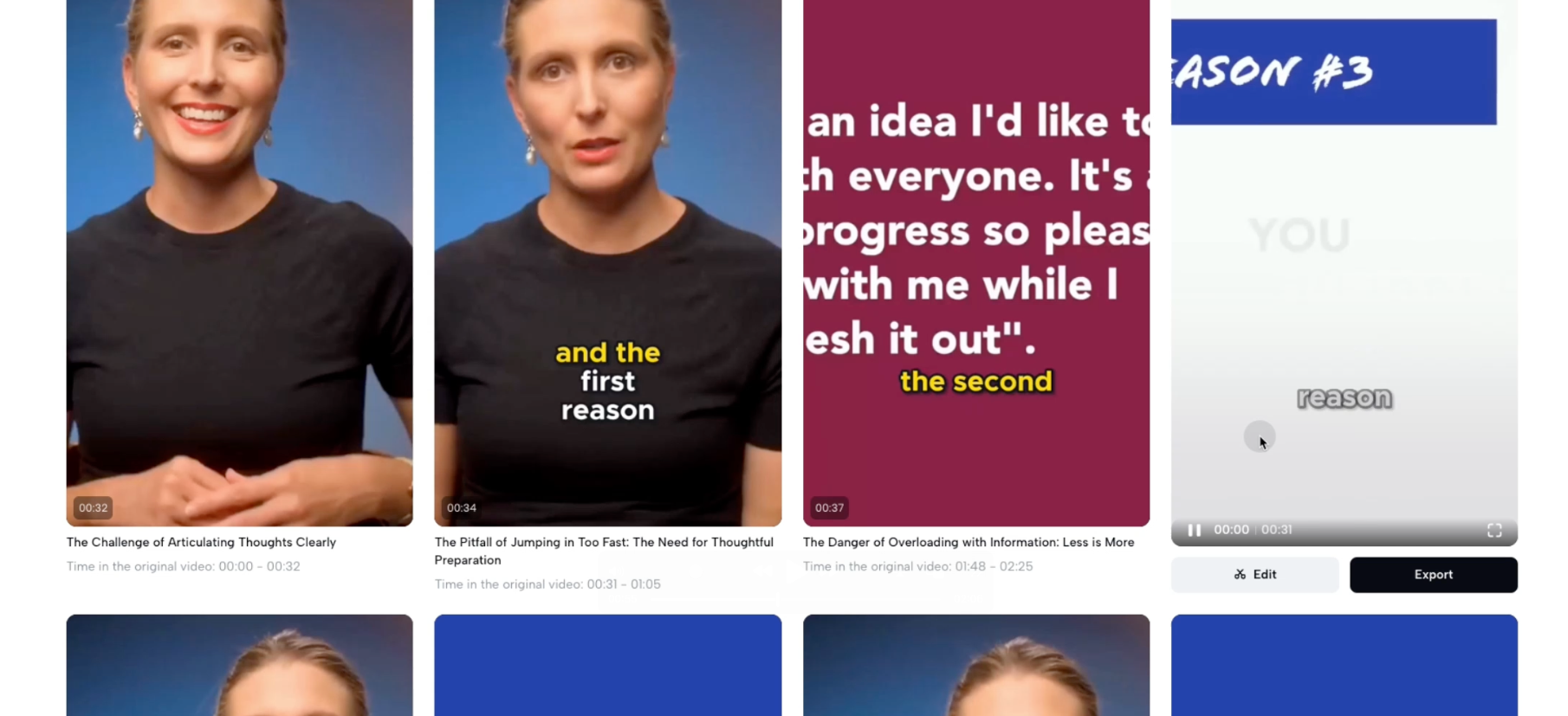Open The Challenge of Articulating Thoughts Clearly clip
This screenshot has width=1568, height=716.
239,260
